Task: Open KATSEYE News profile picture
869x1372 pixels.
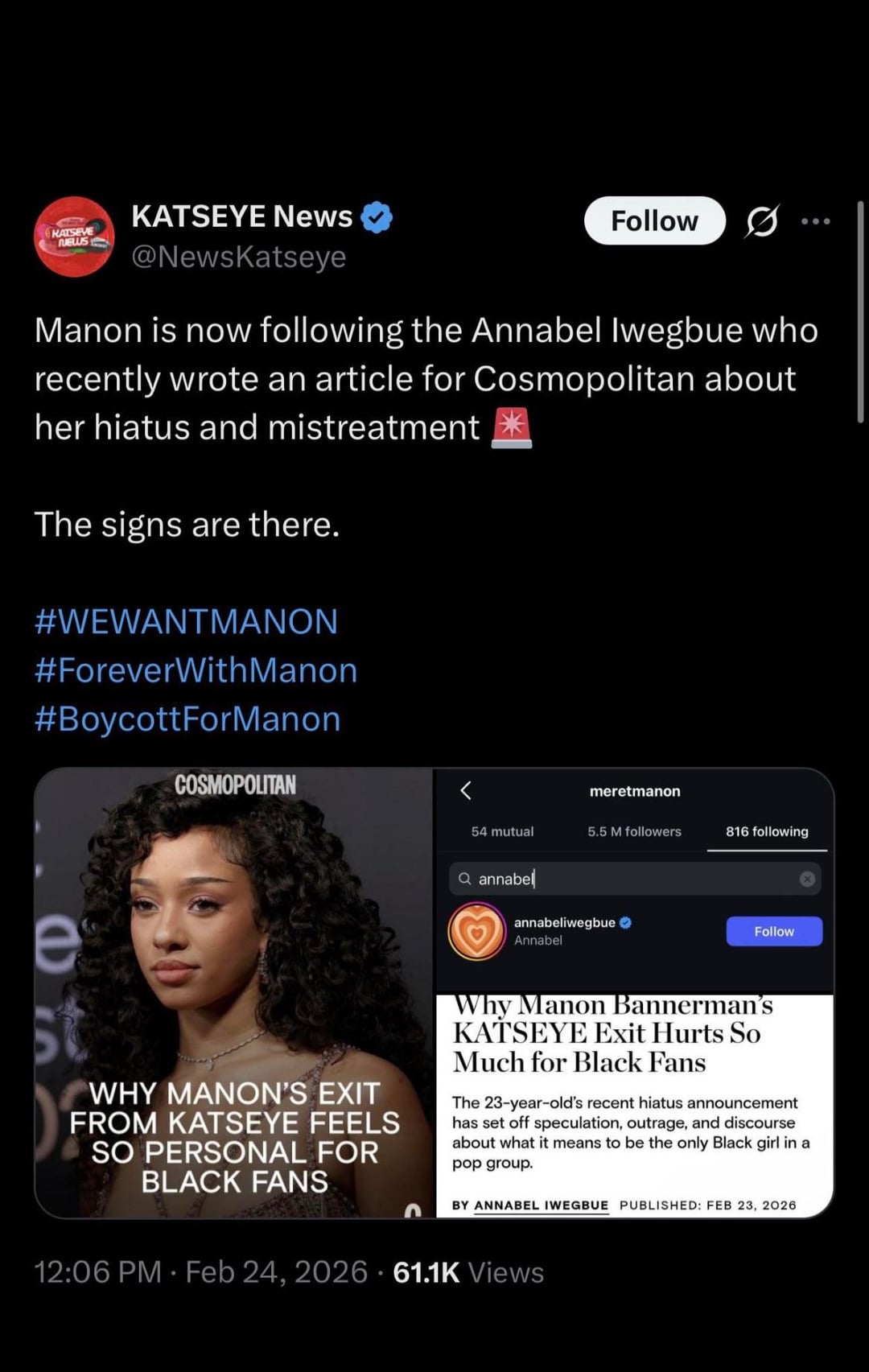Action: [x=74, y=237]
